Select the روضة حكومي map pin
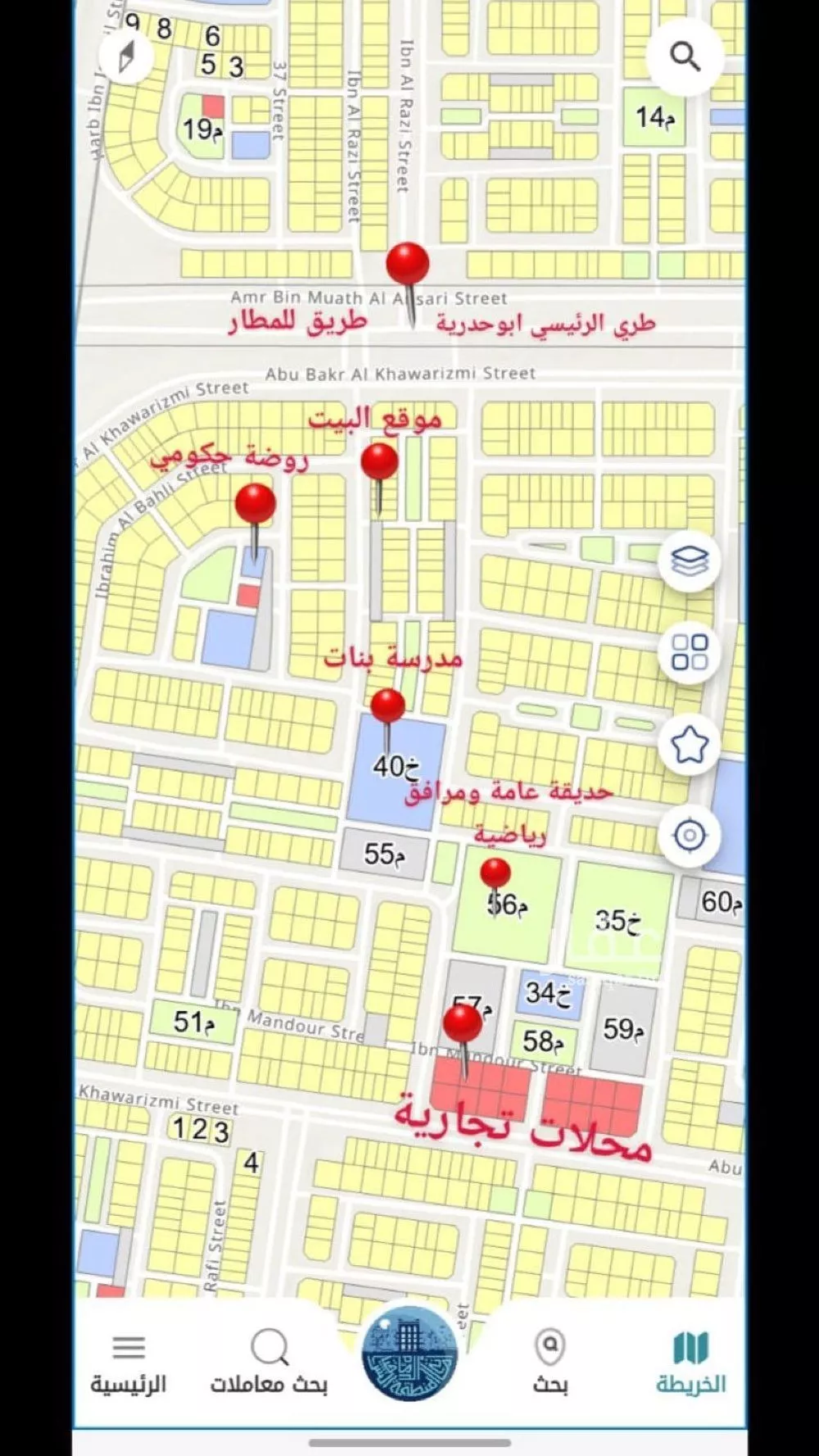 [255, 501]
